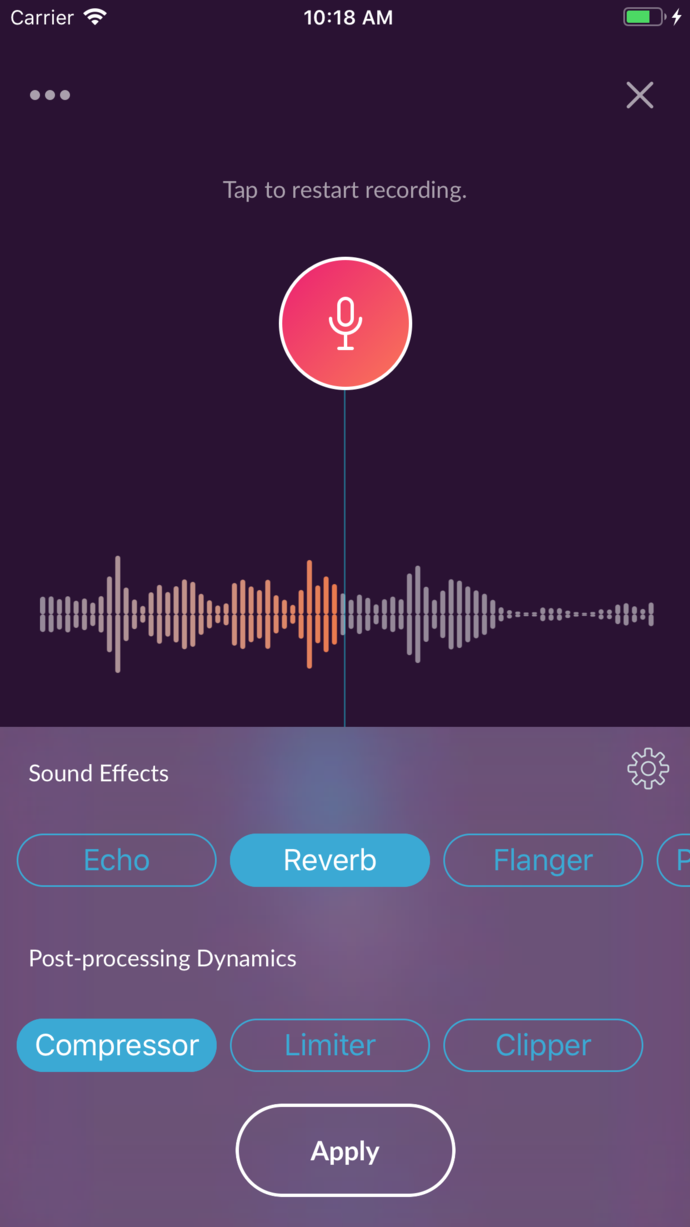Open sound effects settings gear
Image resolution: width=690 pixels, height=1227 pixels.
(648, 769)
